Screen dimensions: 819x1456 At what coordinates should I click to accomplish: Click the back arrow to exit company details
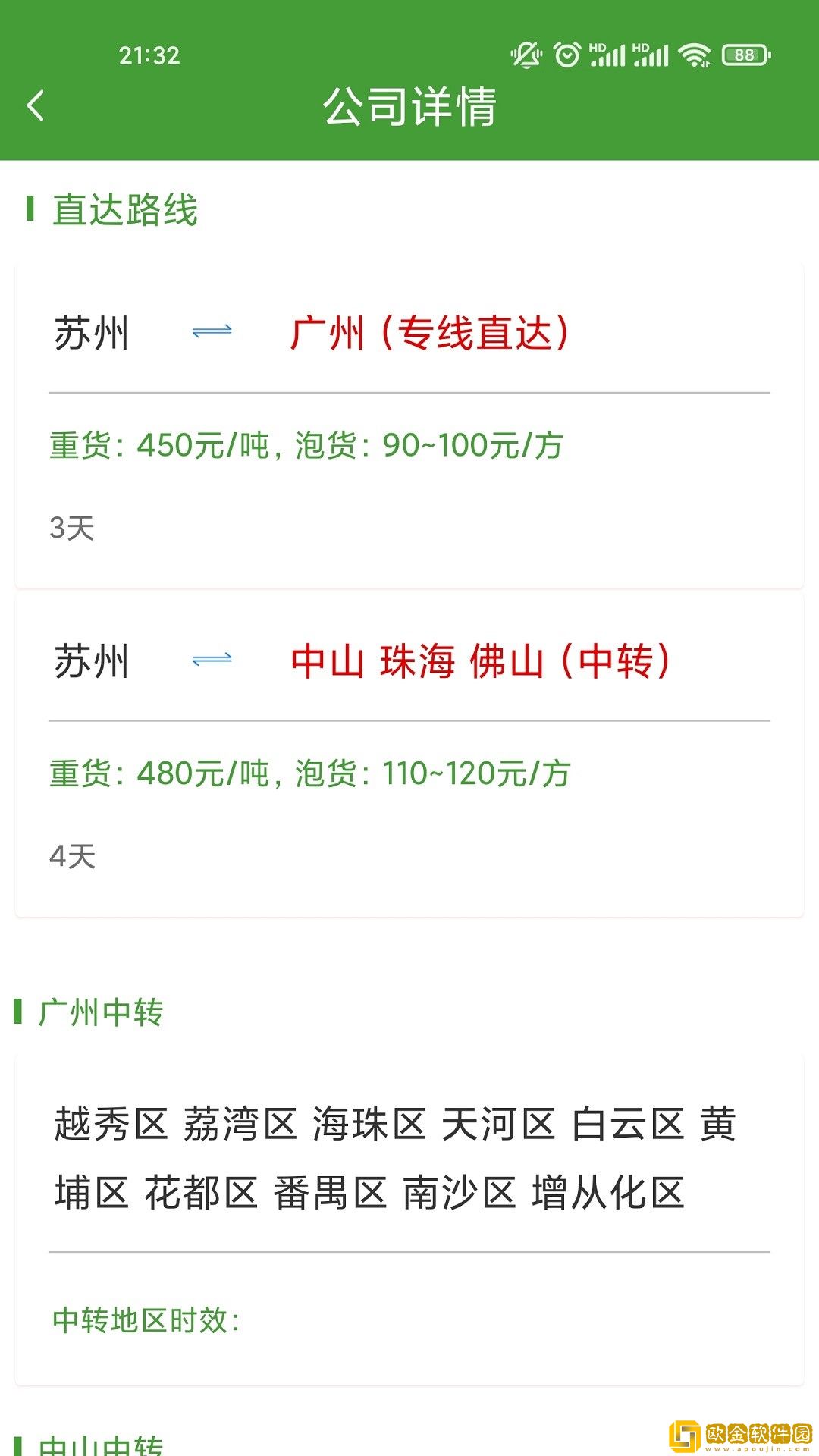pyautogui.click(x=34, y=106)
